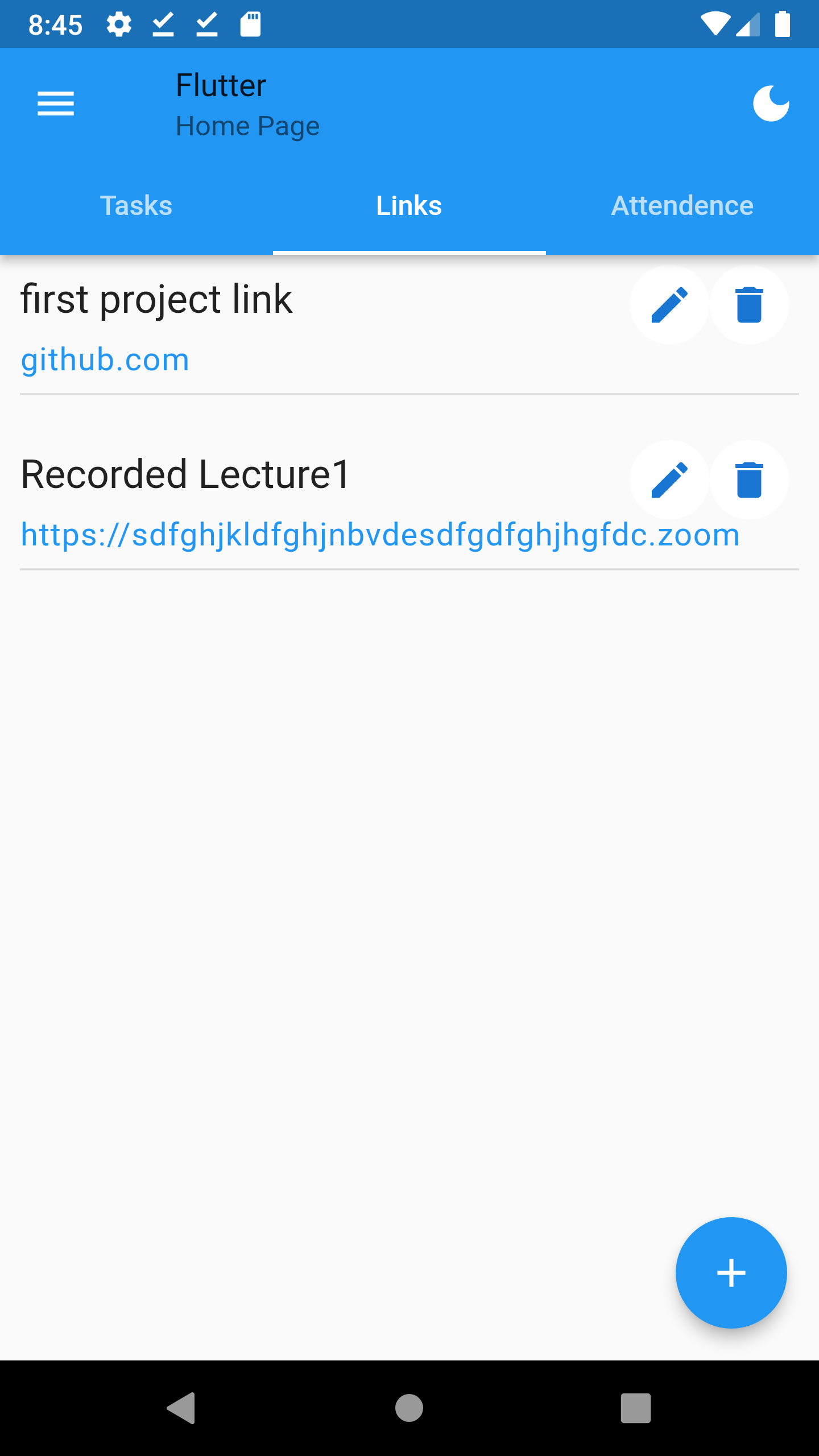Tap the Recorded Lecture1 title

tap(184, 473)
